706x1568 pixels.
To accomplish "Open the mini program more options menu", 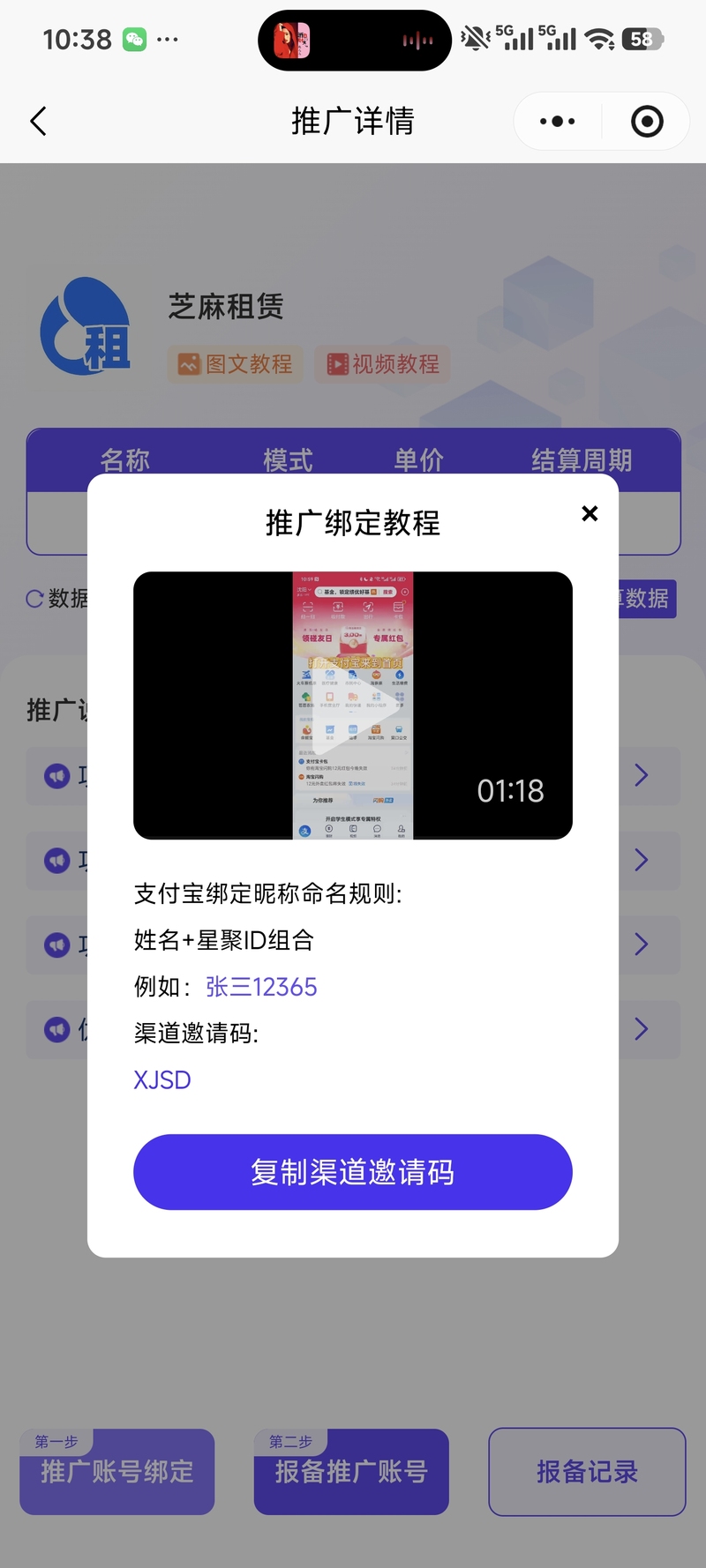I will 557,121.
